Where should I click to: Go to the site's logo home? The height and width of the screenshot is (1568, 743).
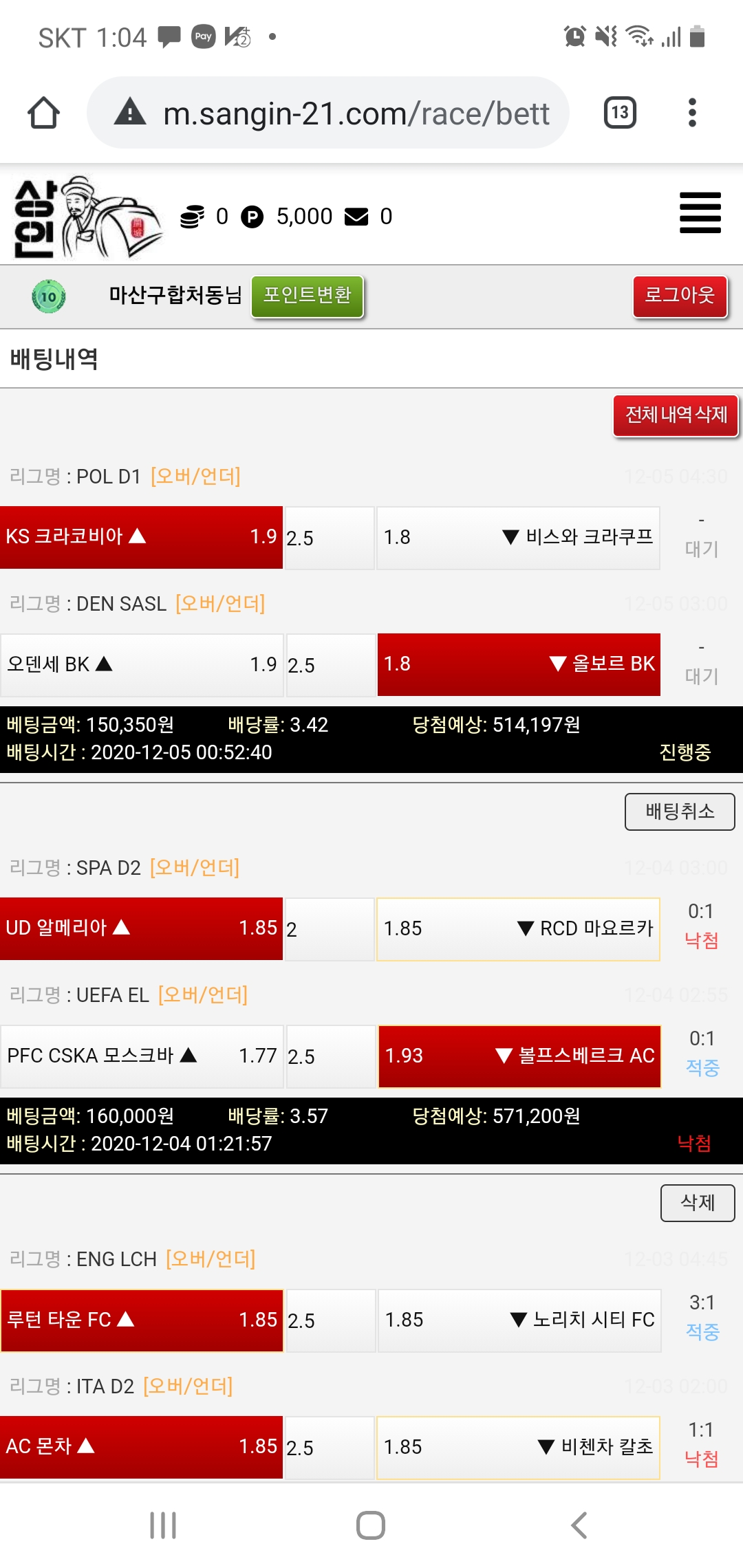point(86,217)
